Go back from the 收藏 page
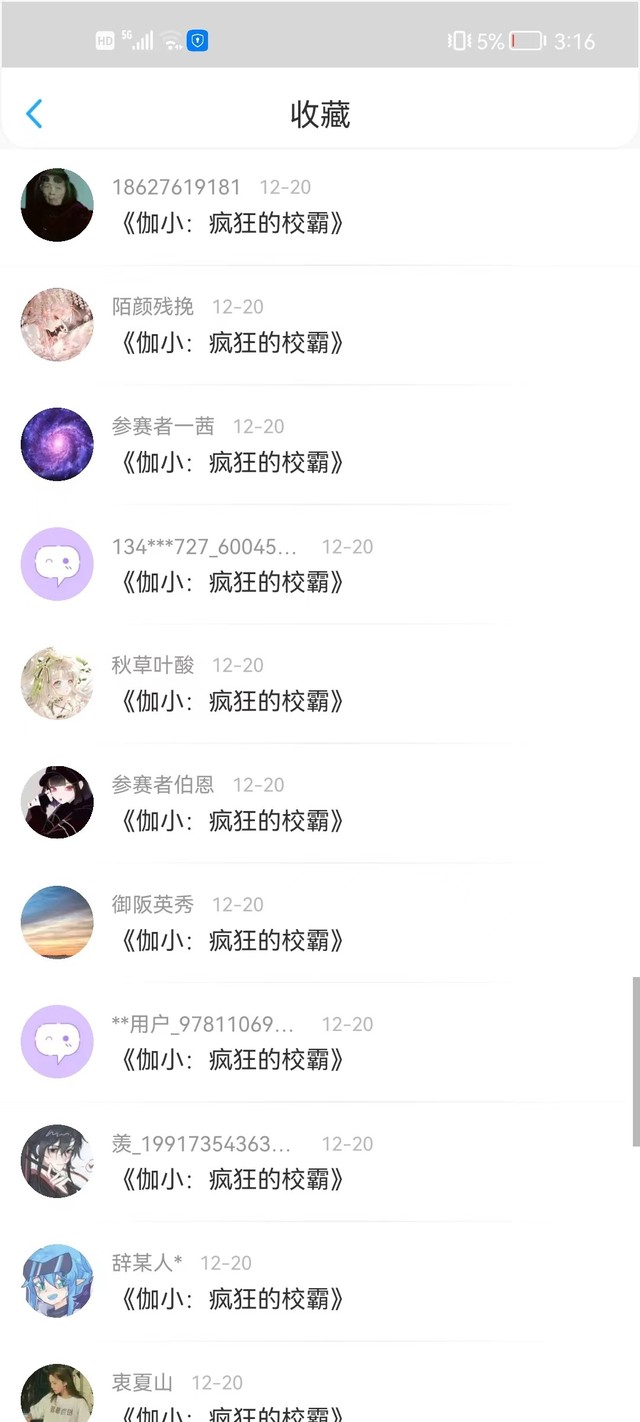 coord(34,114)
